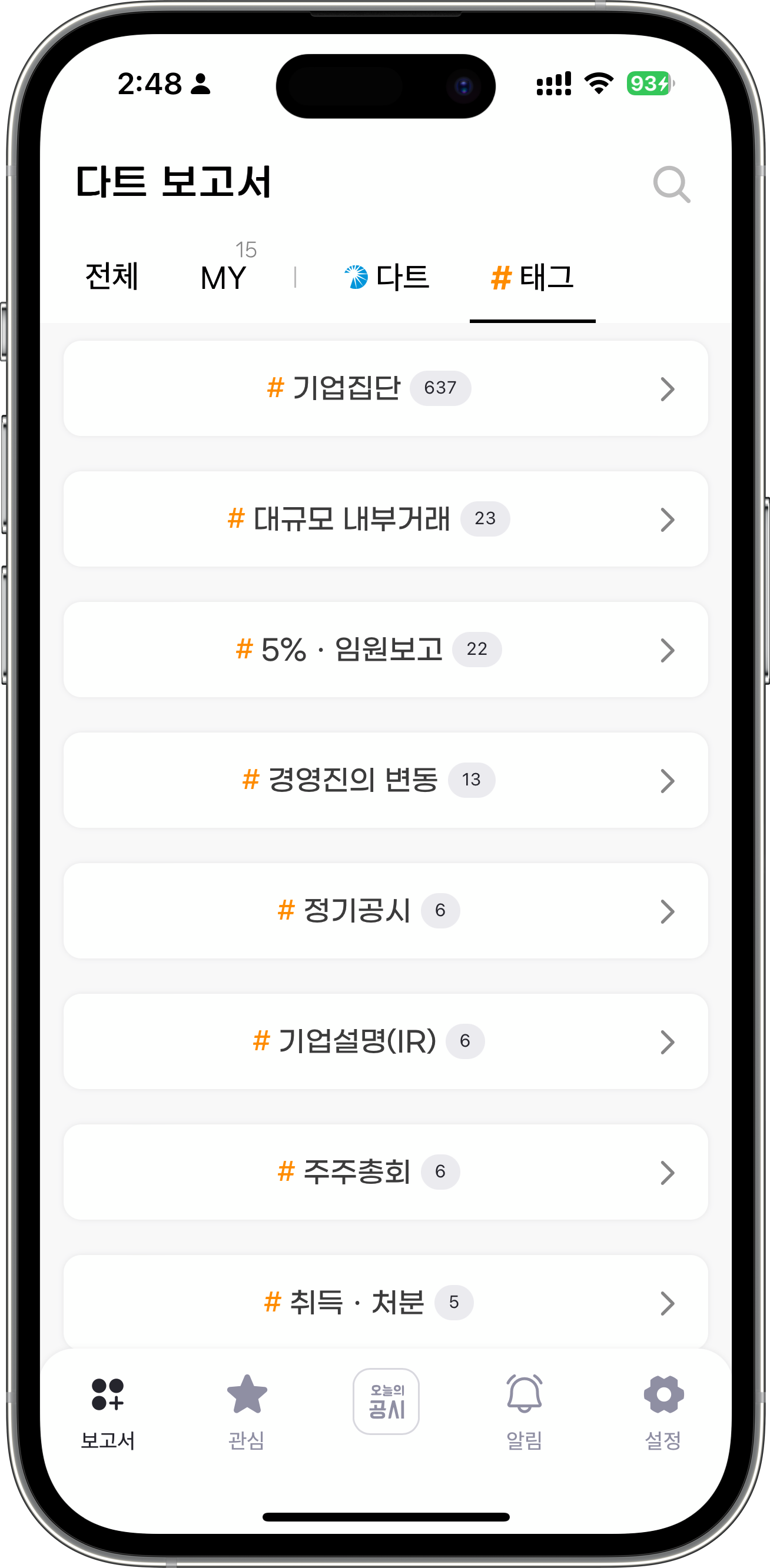Open the 5% · 임원보고 tag row

(385, 650)
